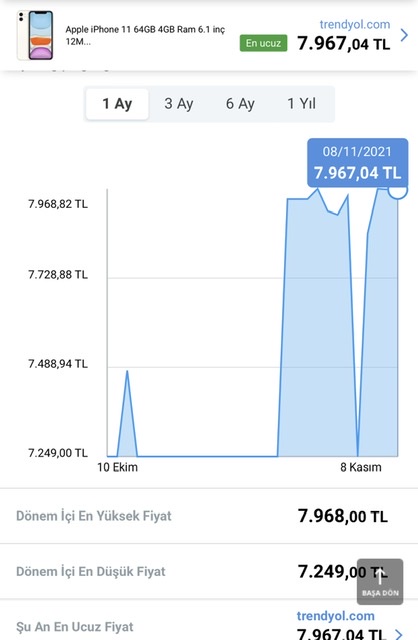The width and height of the screenshot is (418, 640).
Task: Switch to the 1 Ay period
Action: point(117,104)
